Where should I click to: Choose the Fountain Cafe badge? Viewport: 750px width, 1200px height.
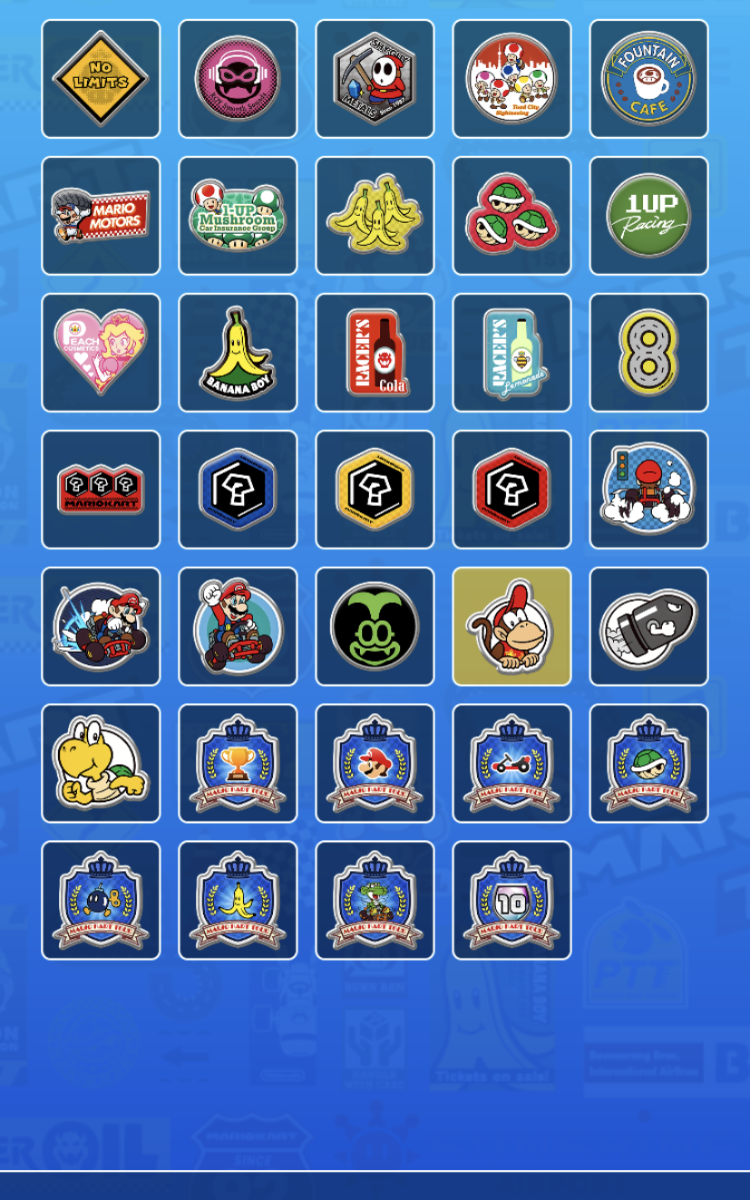[649, 79]
